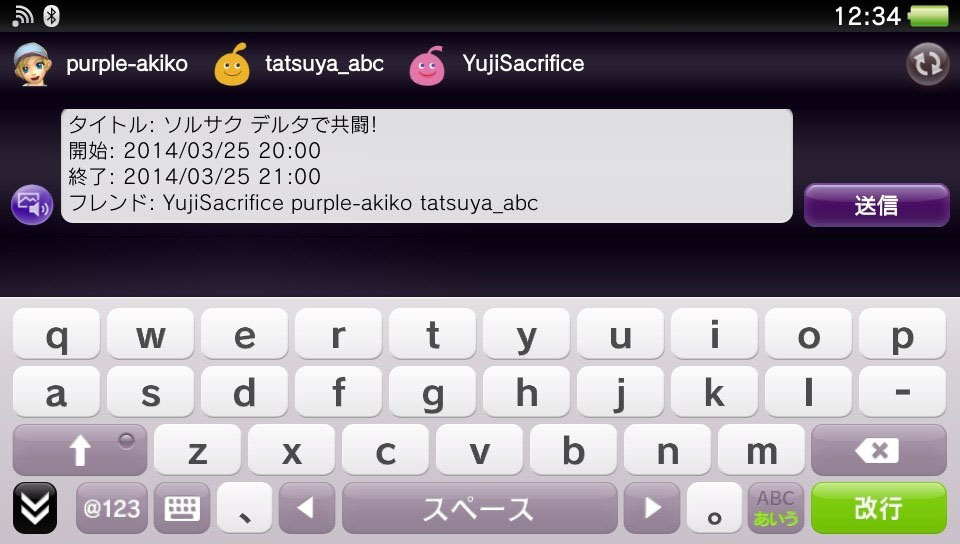Type the letter q key
Screen dimensions: 960x544
57,336
